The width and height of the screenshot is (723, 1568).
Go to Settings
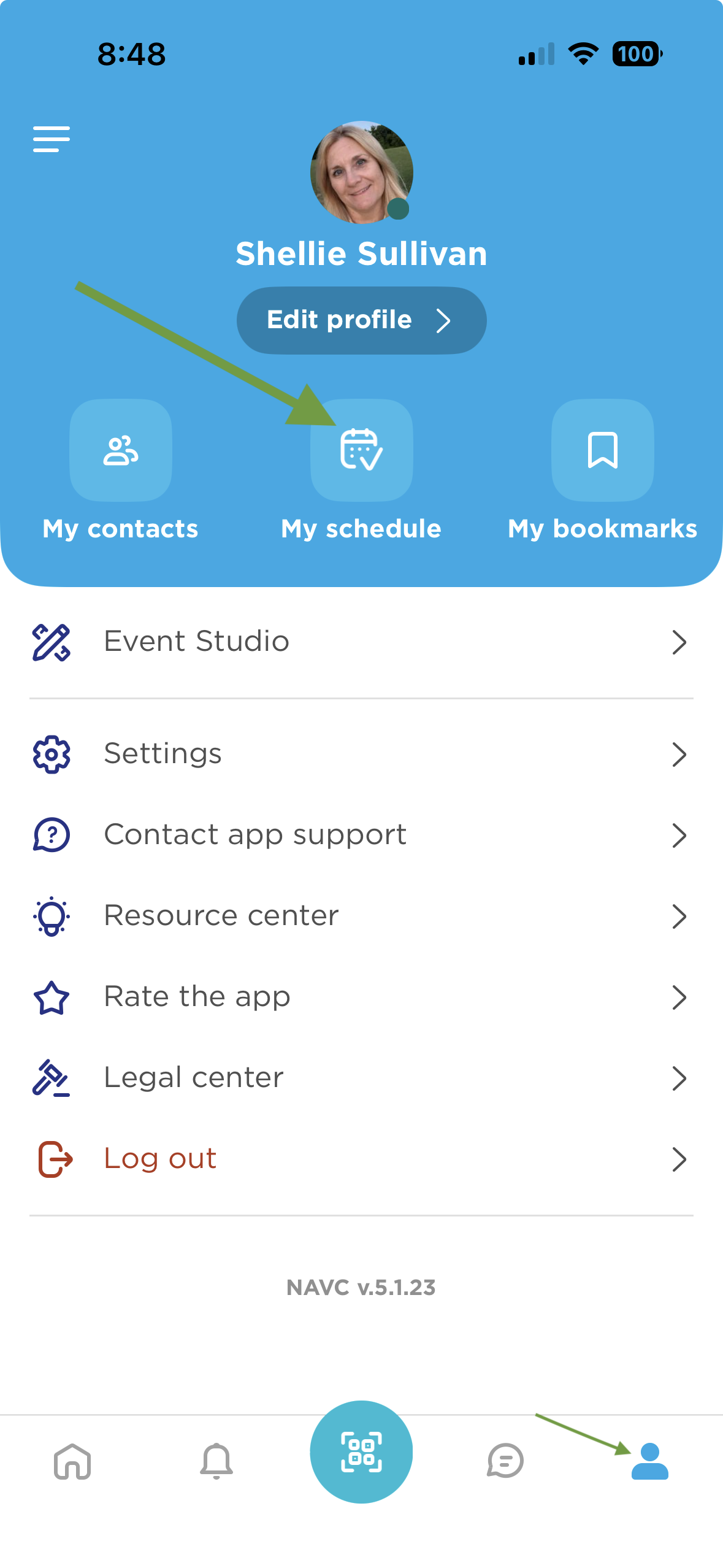click(x=361, y=754)
